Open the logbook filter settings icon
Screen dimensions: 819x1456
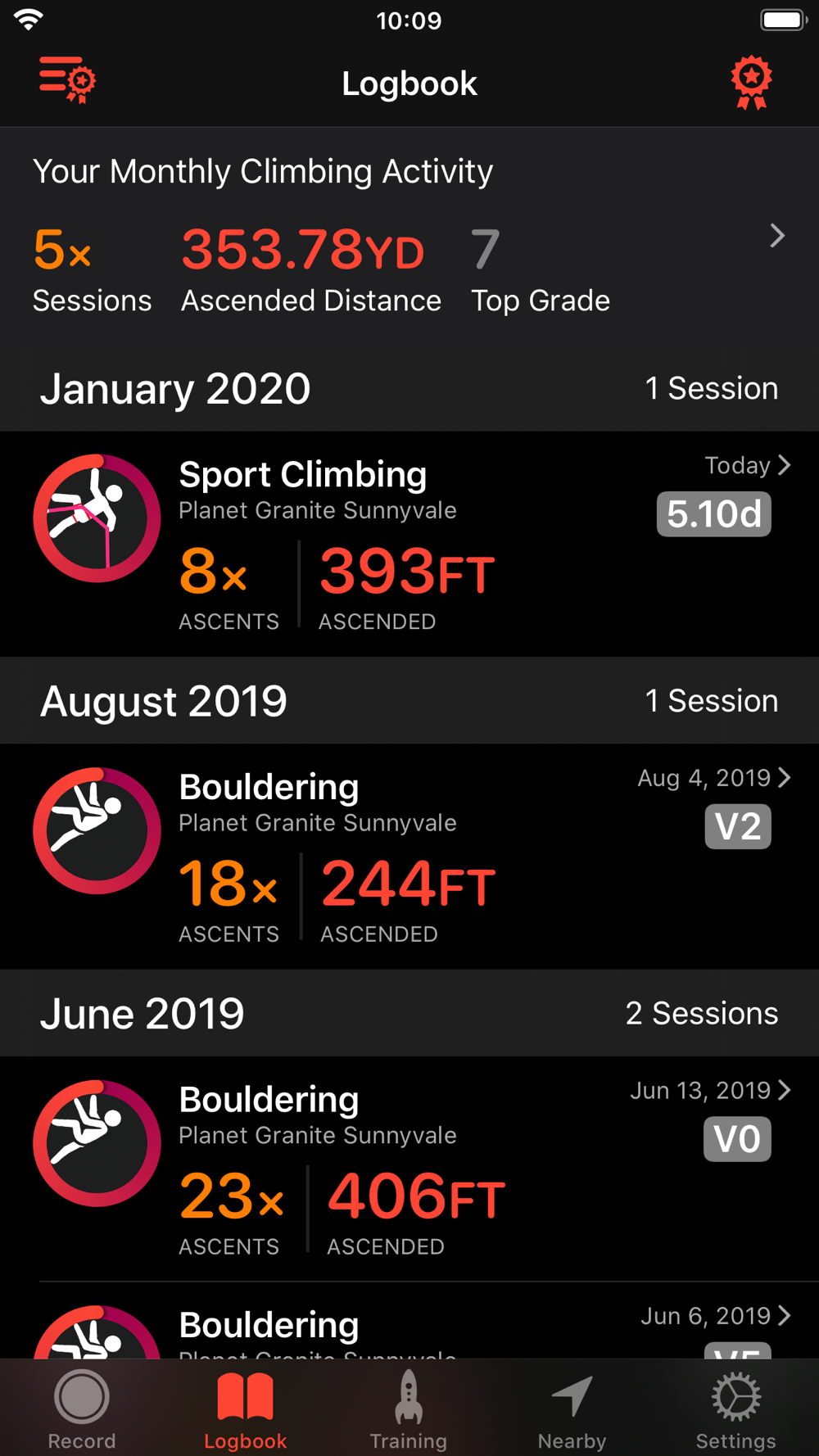pyautogui.click(x=67, y=80)
